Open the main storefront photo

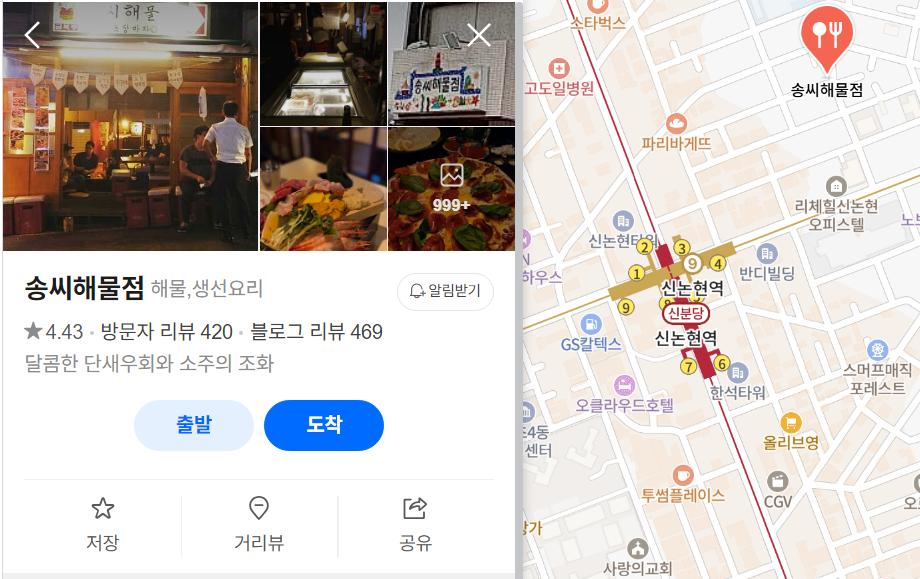coord(130,126)
